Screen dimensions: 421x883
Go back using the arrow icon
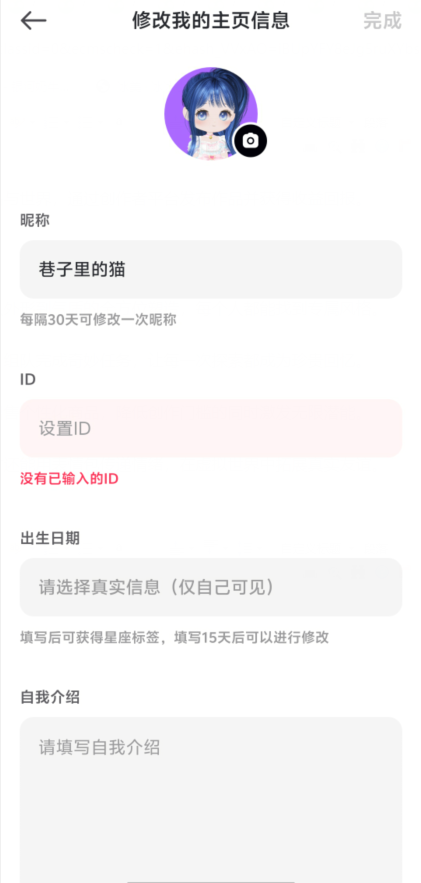click(33, 21)
